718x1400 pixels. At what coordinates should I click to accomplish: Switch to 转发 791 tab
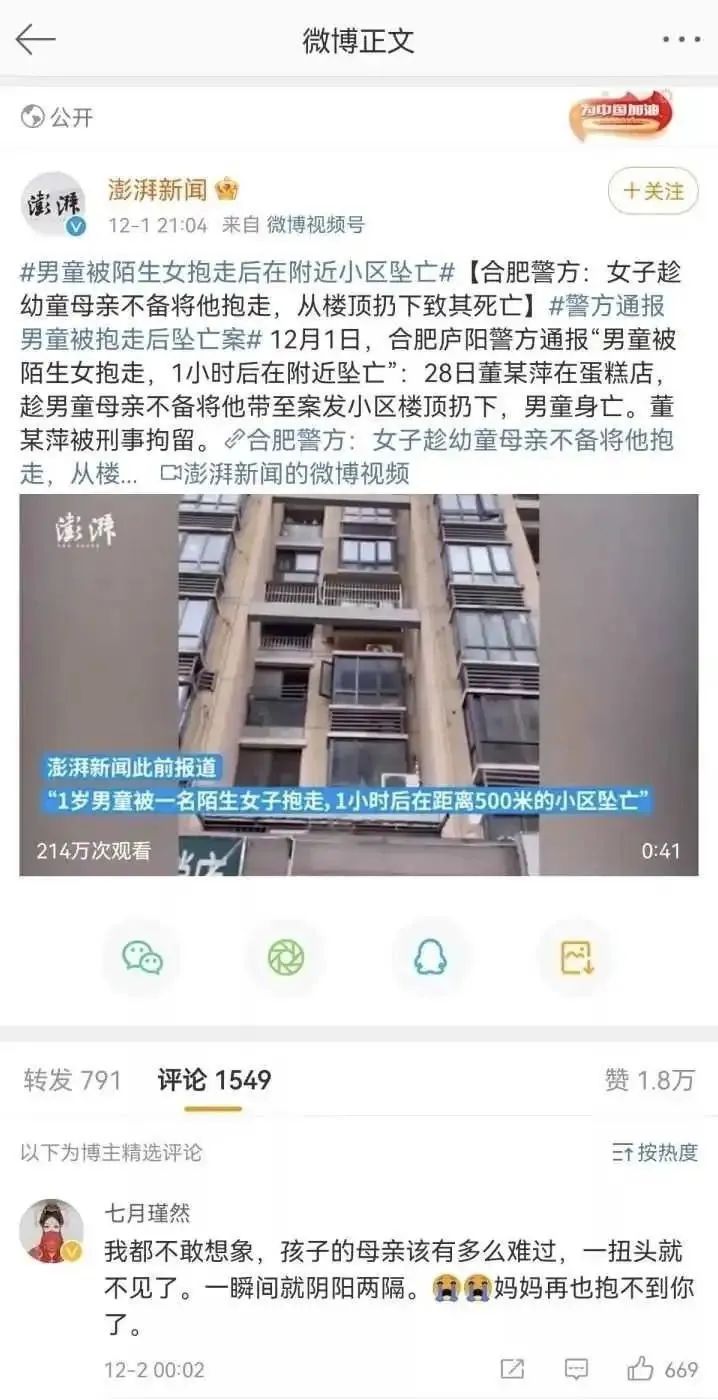[72, 1080]
